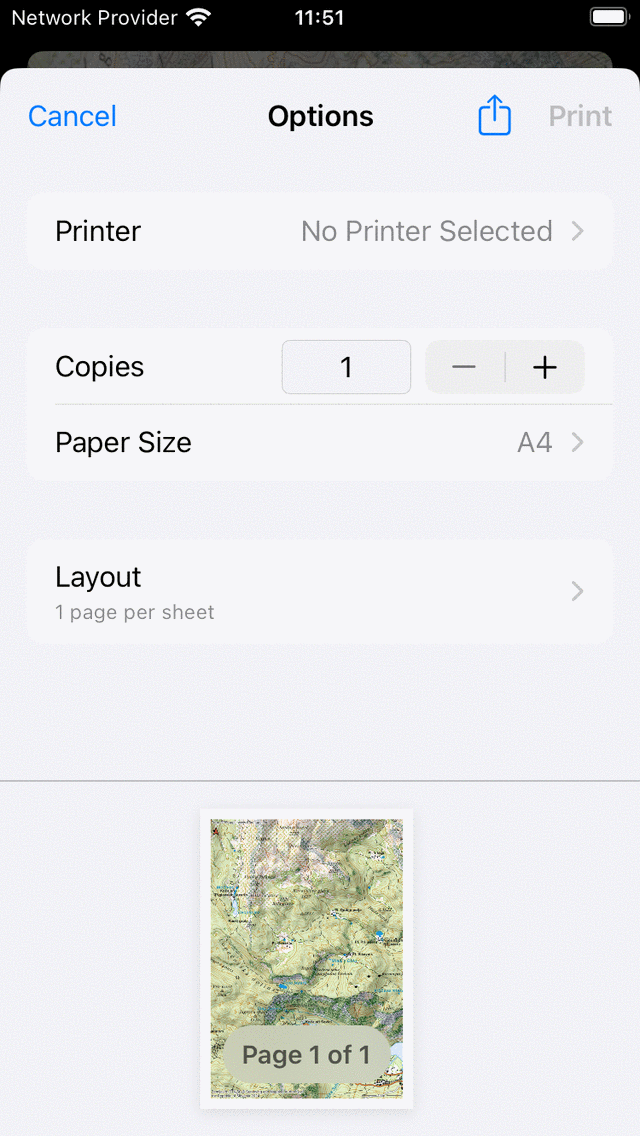The width and height of the screenshot is (640, 1136).
Task: Tap the Copies number field
Action: (346, 367)
